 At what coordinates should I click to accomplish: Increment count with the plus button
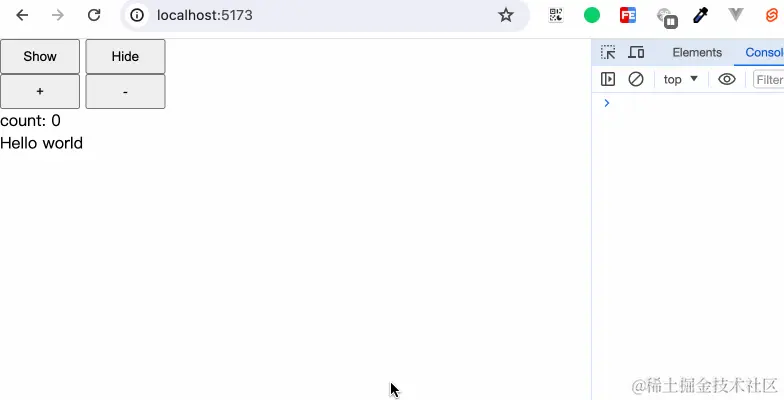point(40,91)
